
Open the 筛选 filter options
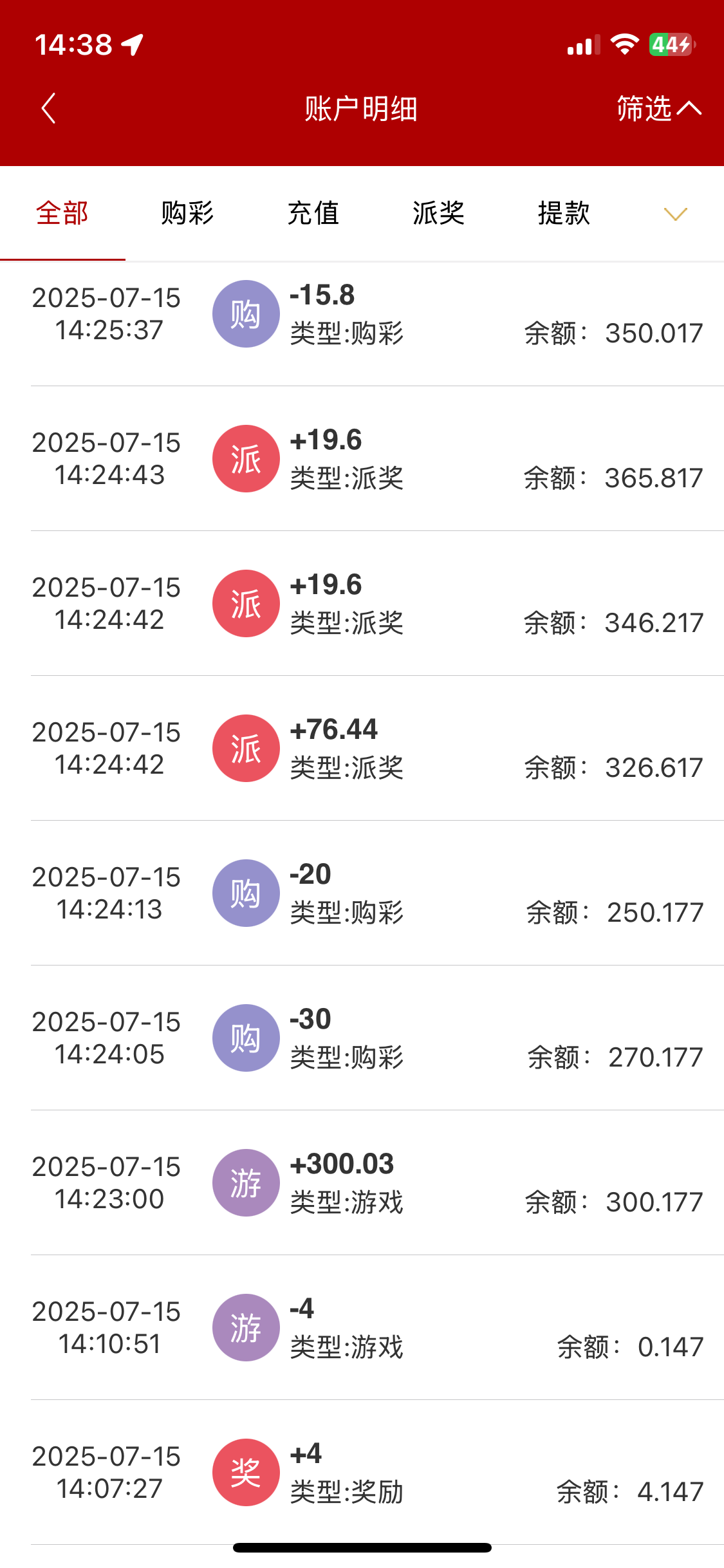click(658, 108)
